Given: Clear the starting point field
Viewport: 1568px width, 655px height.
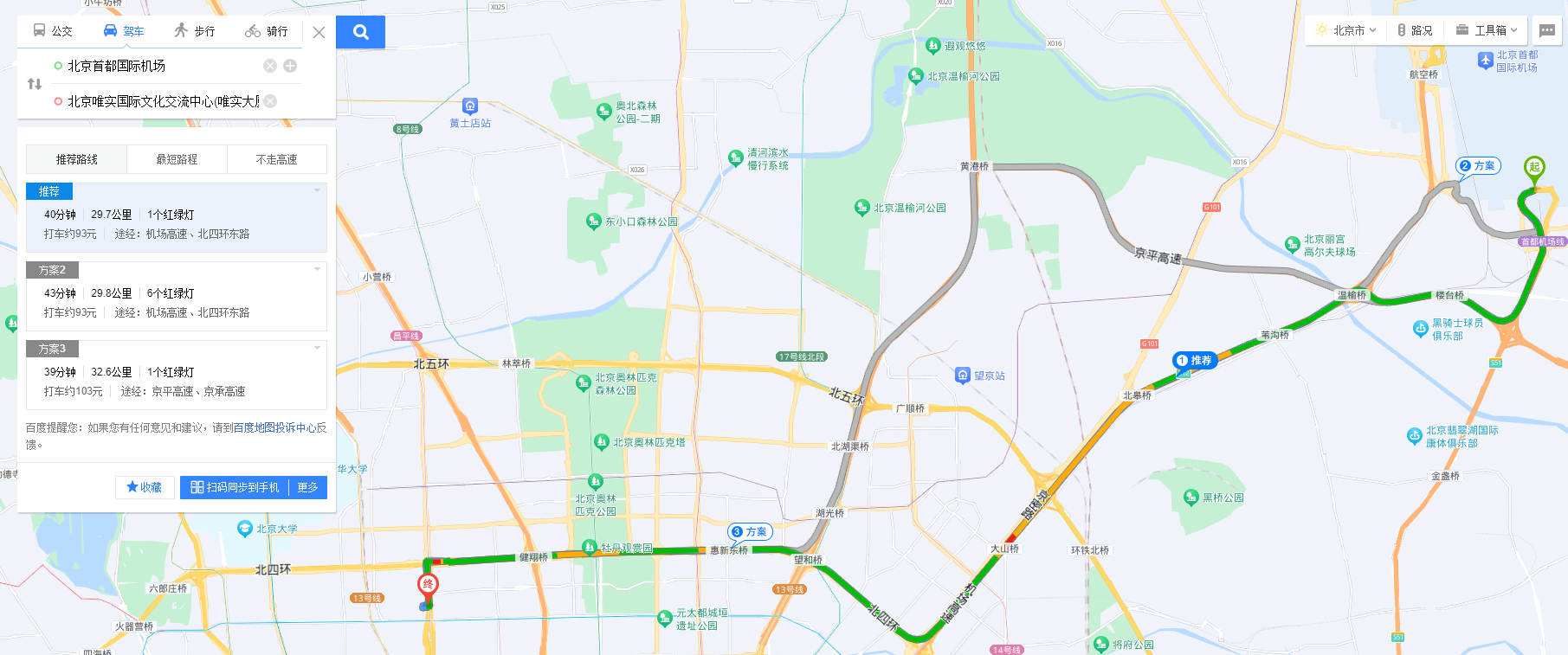Looking at the screenshot, I should 270,66.
